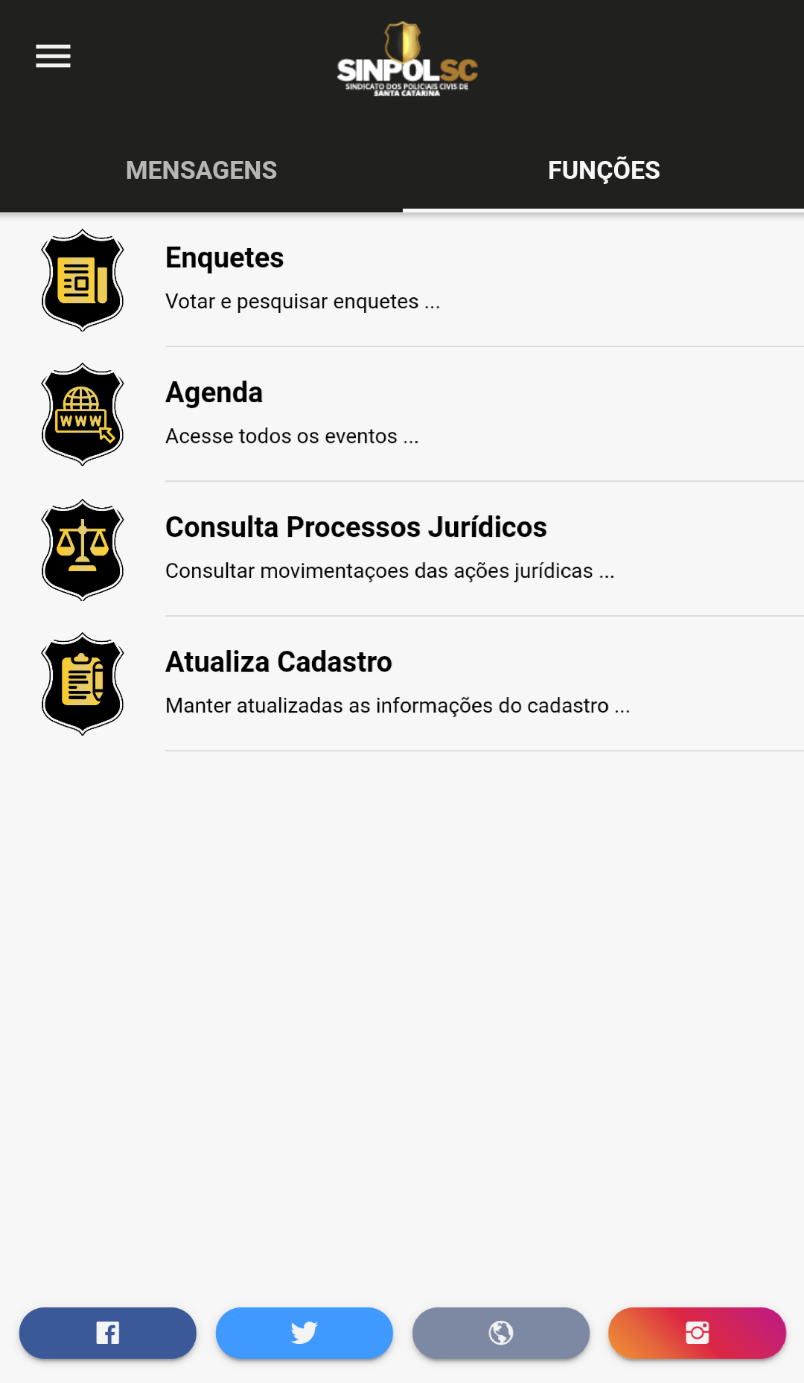
Task: Open the Agenda events list
Action: click(x=402, y=414)
